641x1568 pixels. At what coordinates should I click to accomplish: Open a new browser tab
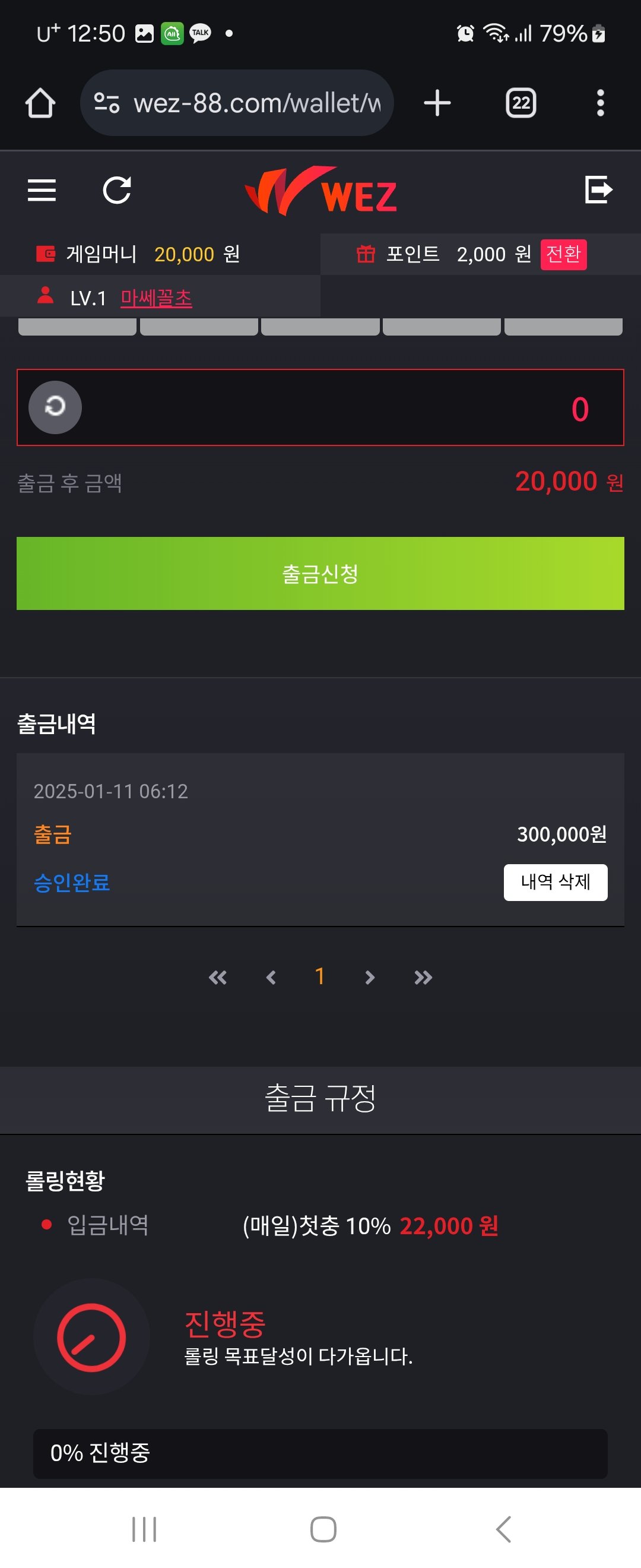coord(437,103)
